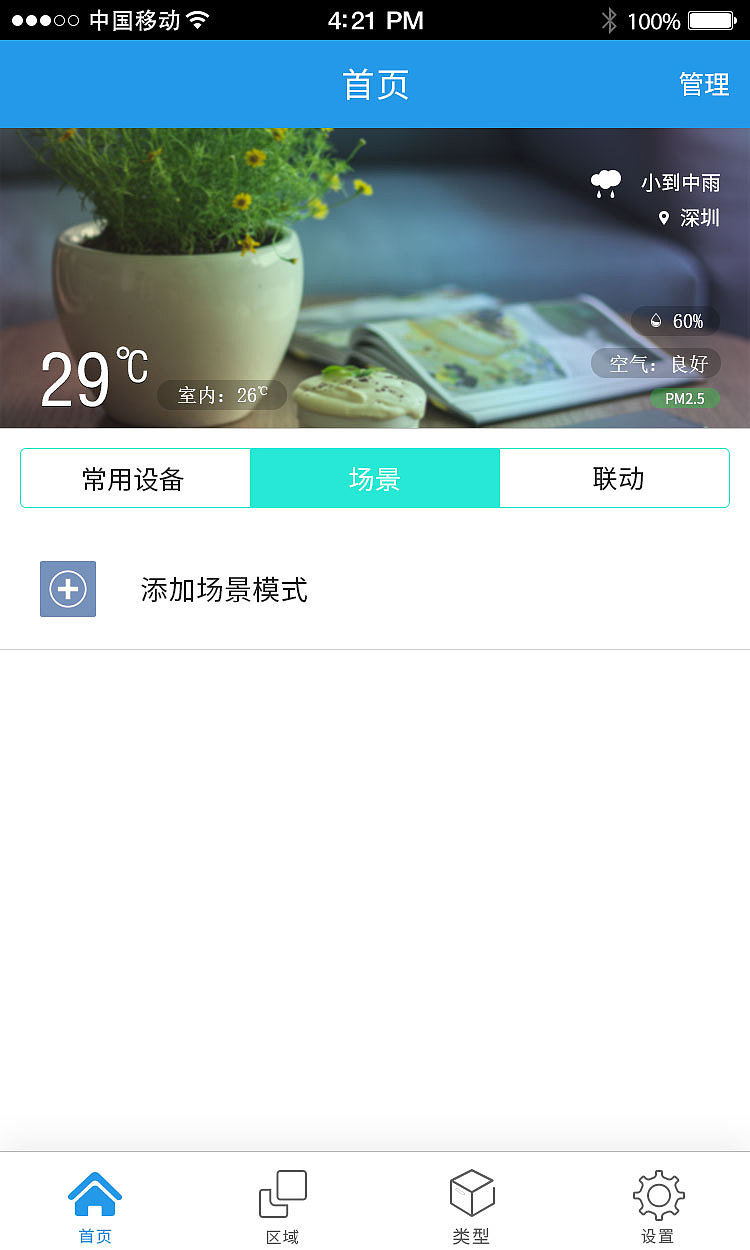This screenshot has height=1250, width=750.
Task: Click the humidity droplet icon showing 60%
Action: (x=655, y=321)
